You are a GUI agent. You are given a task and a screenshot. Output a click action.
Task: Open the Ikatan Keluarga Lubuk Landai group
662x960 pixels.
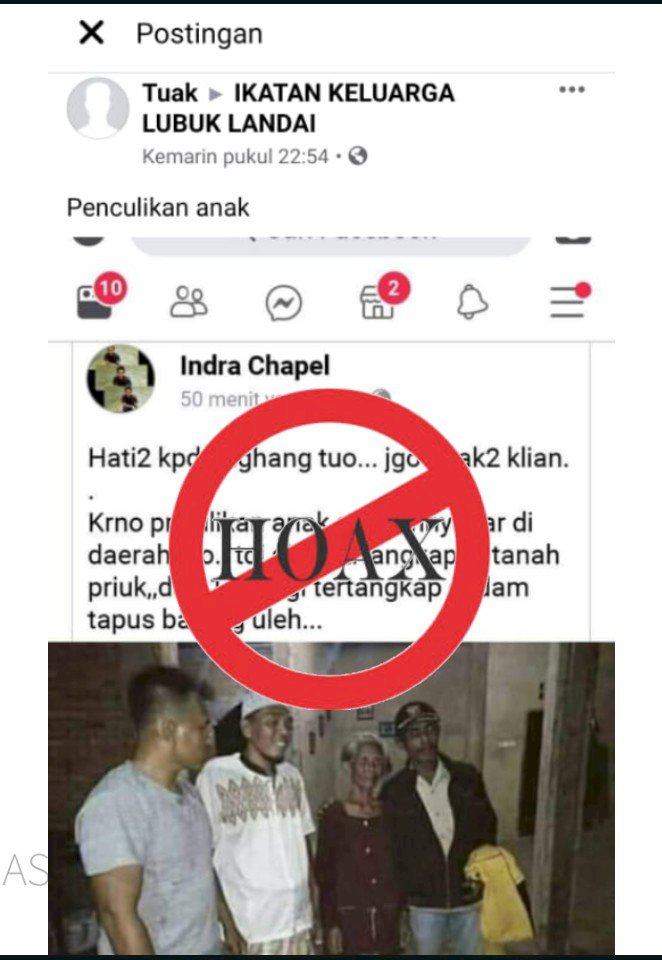[x=343, y=94]
